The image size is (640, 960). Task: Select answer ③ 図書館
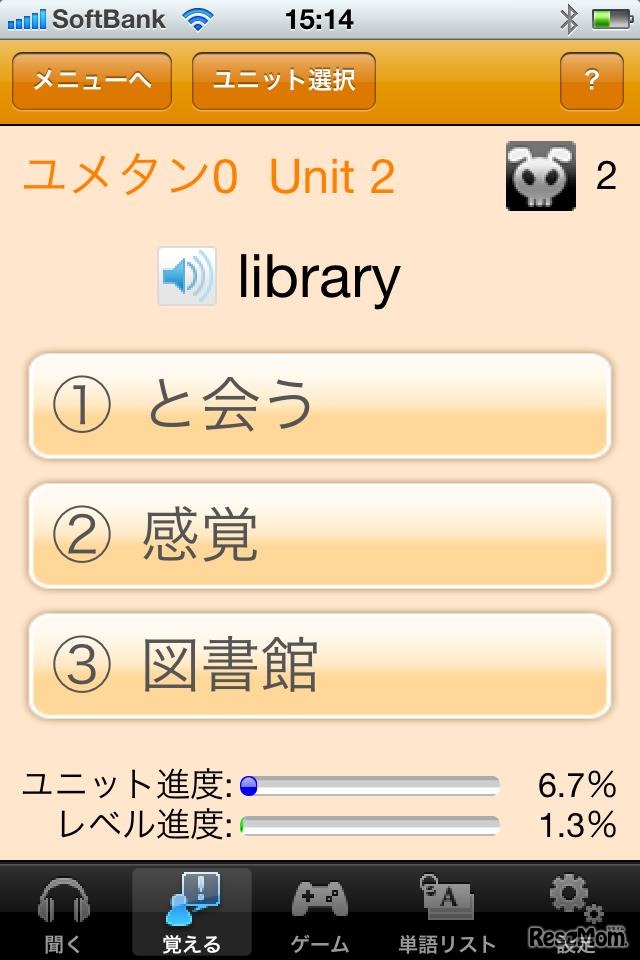320,666
